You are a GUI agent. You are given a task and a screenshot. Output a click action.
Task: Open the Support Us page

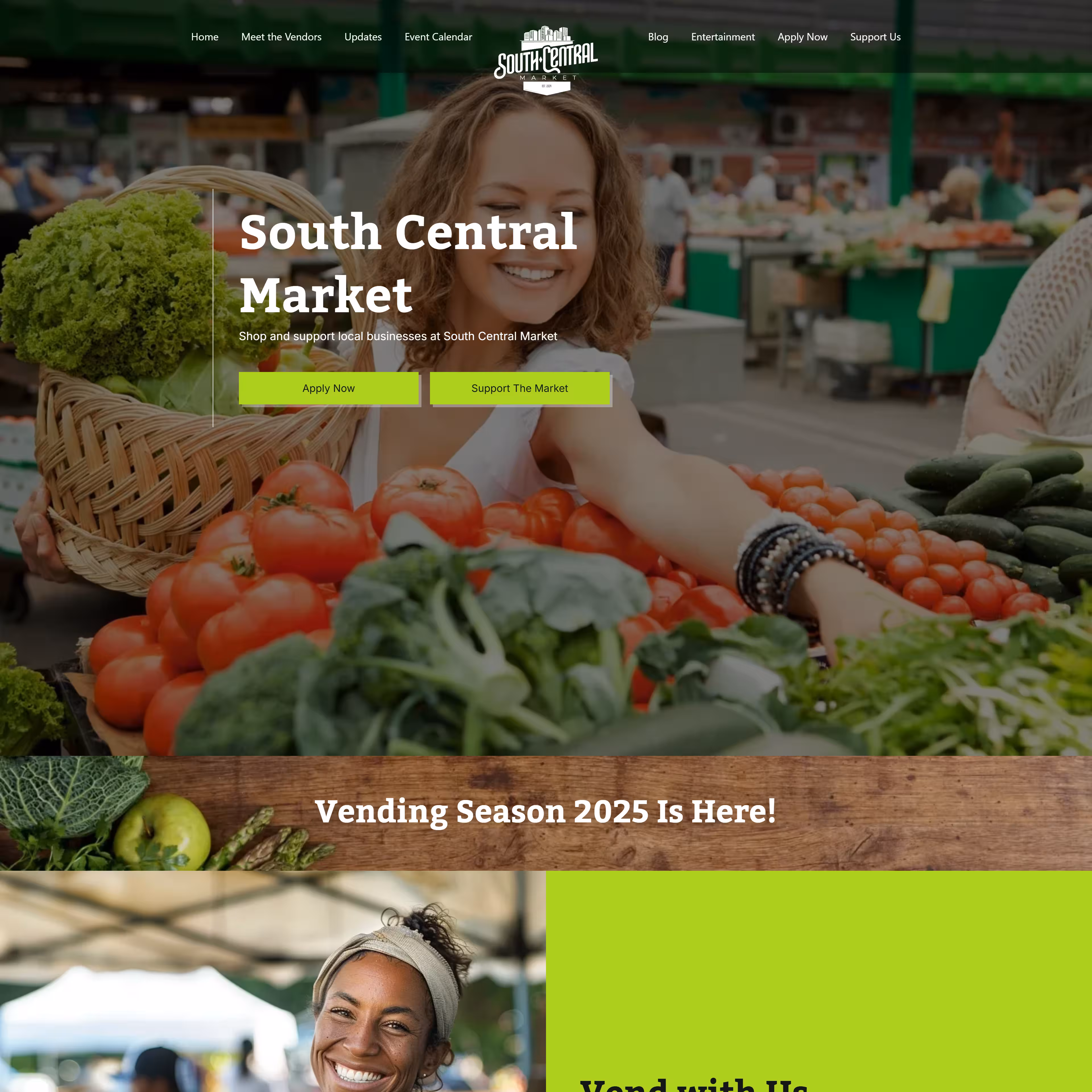coord(875,37)
